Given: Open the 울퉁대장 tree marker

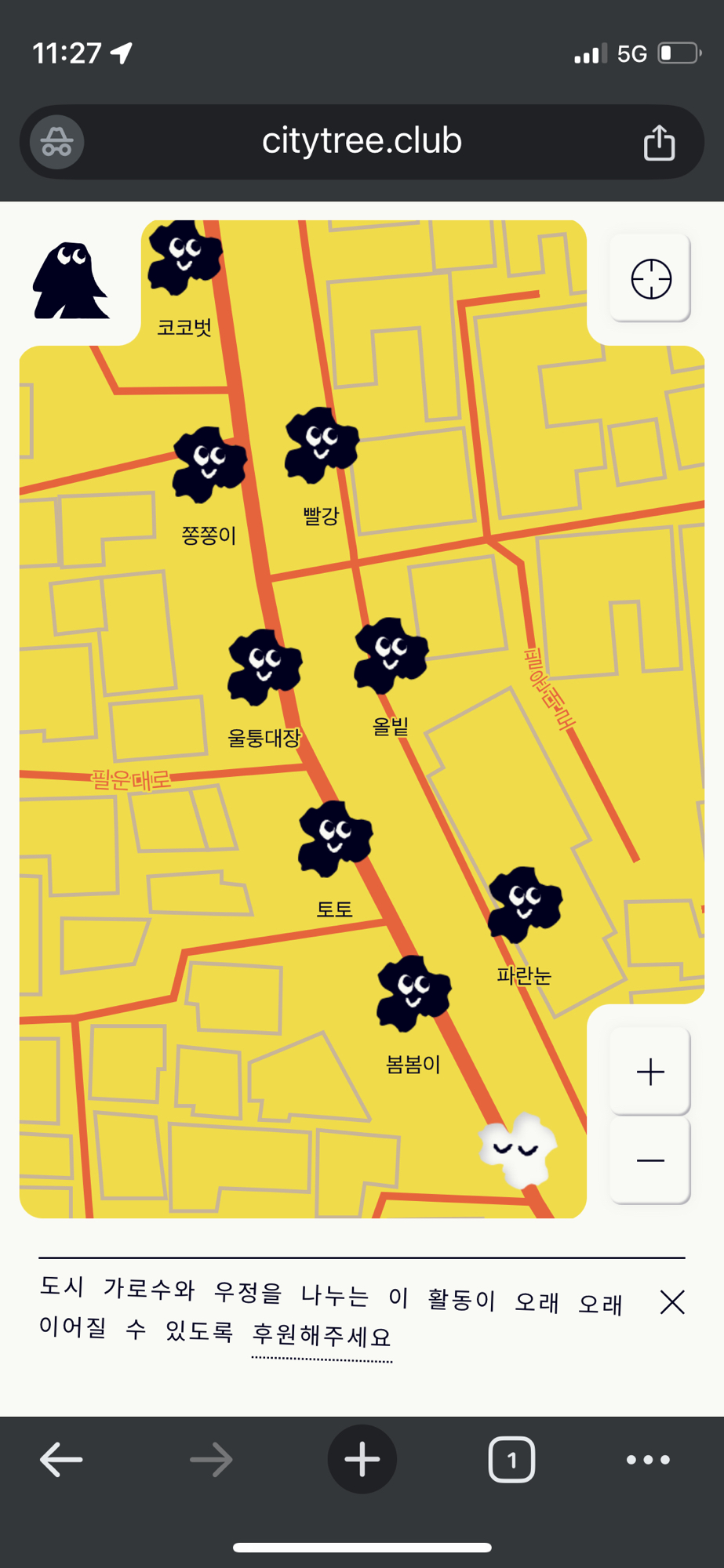Looking at the screenshot, I should coord(264,666).
